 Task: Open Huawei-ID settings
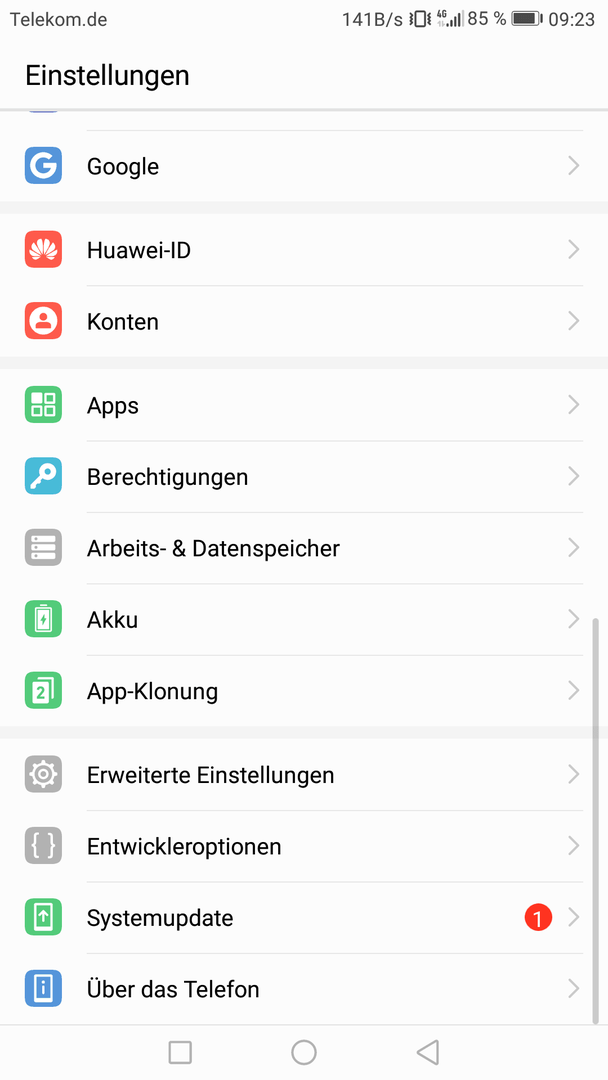click(x=304, y=250)
